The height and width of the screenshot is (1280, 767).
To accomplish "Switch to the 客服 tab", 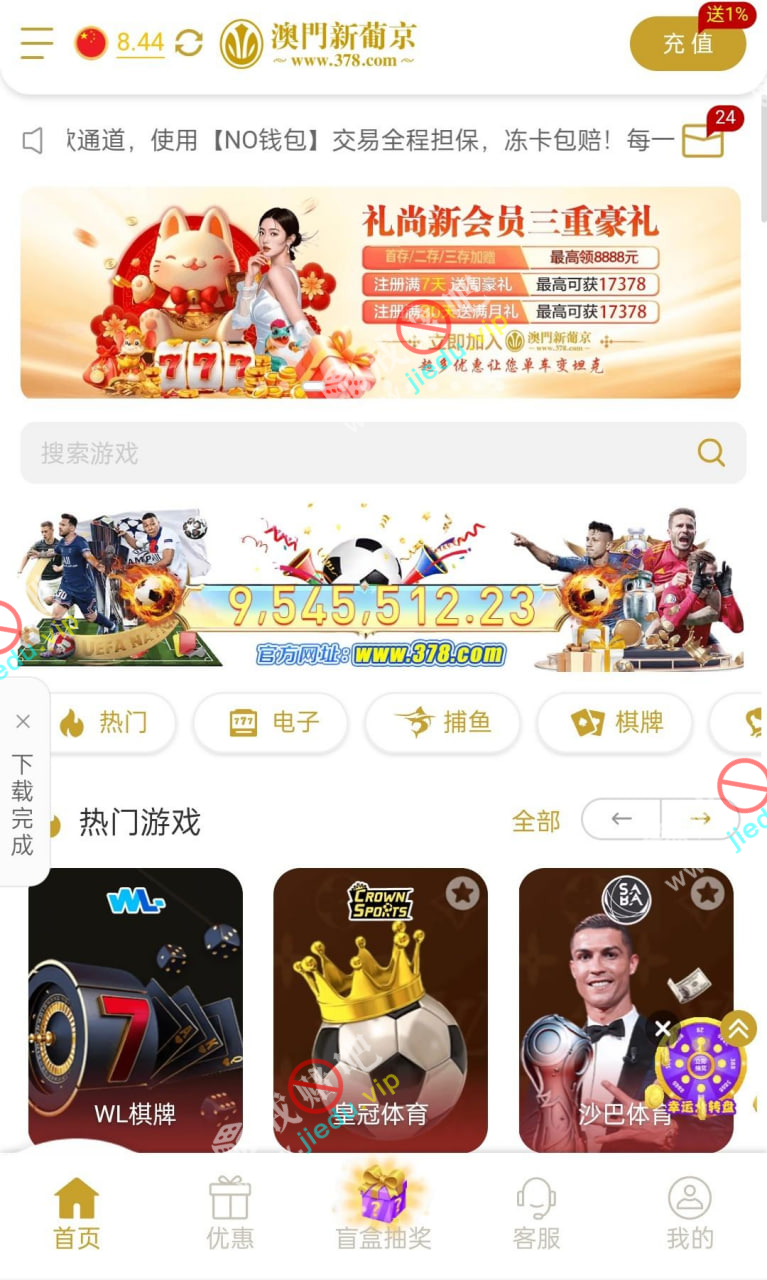I will (x=536, y=1212).
